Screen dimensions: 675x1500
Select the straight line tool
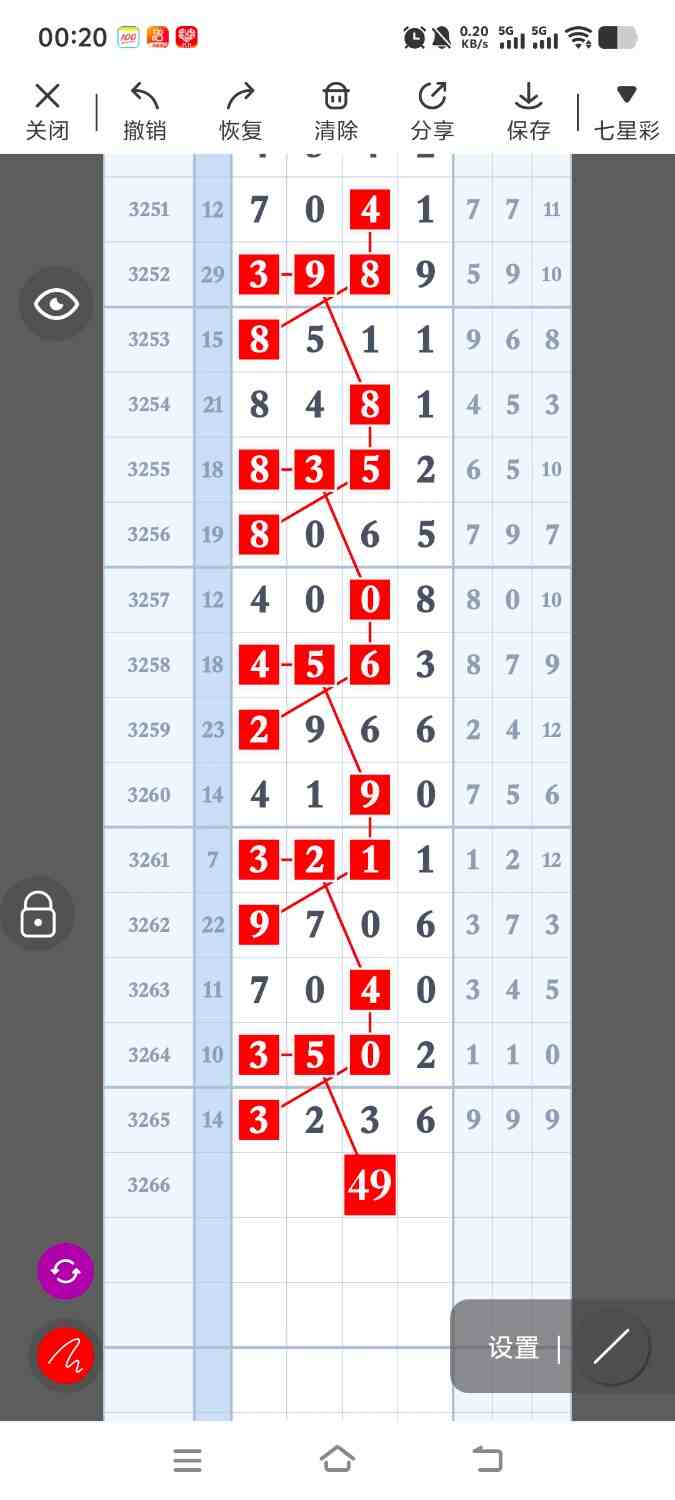(x=612, y=1347)
